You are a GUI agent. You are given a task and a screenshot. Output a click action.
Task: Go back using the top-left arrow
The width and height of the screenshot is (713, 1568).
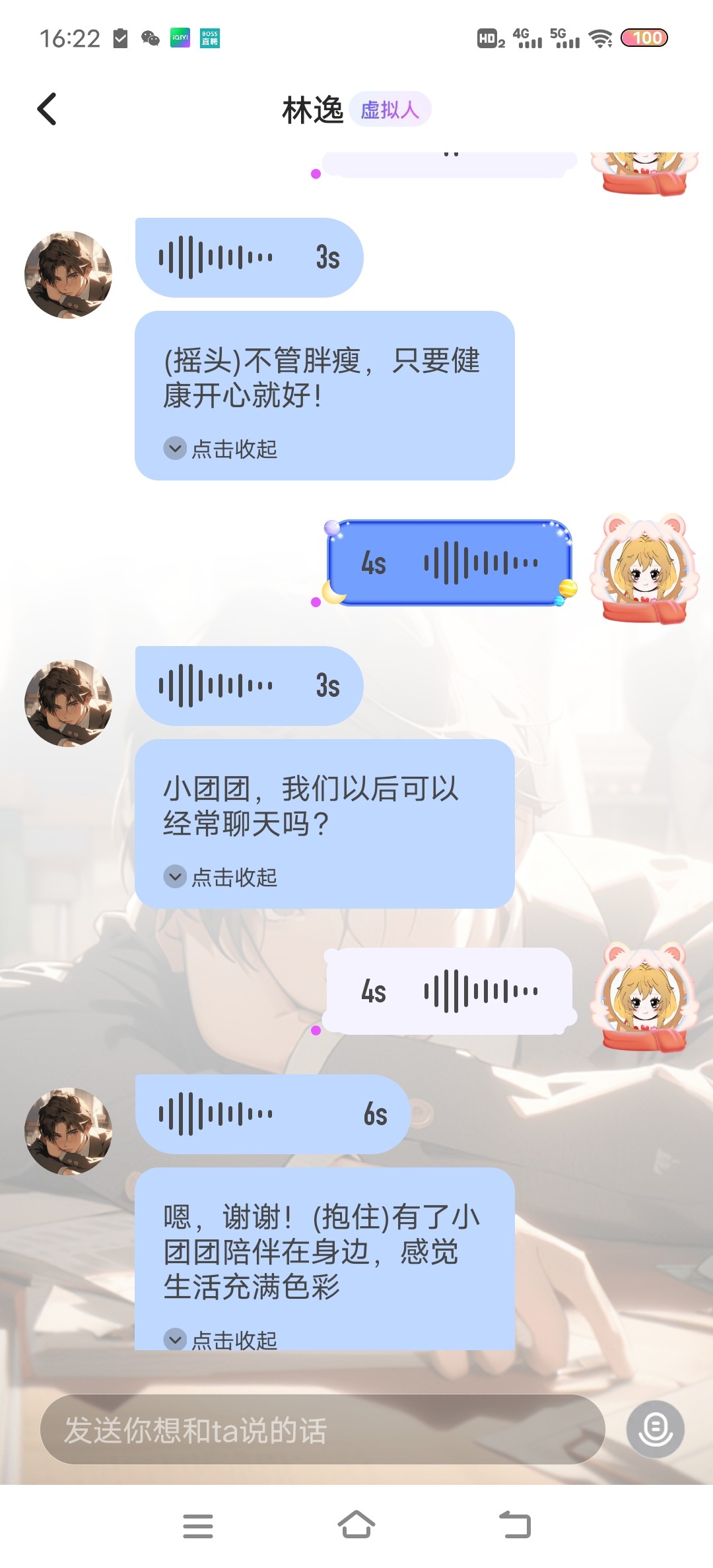[47, 109]
